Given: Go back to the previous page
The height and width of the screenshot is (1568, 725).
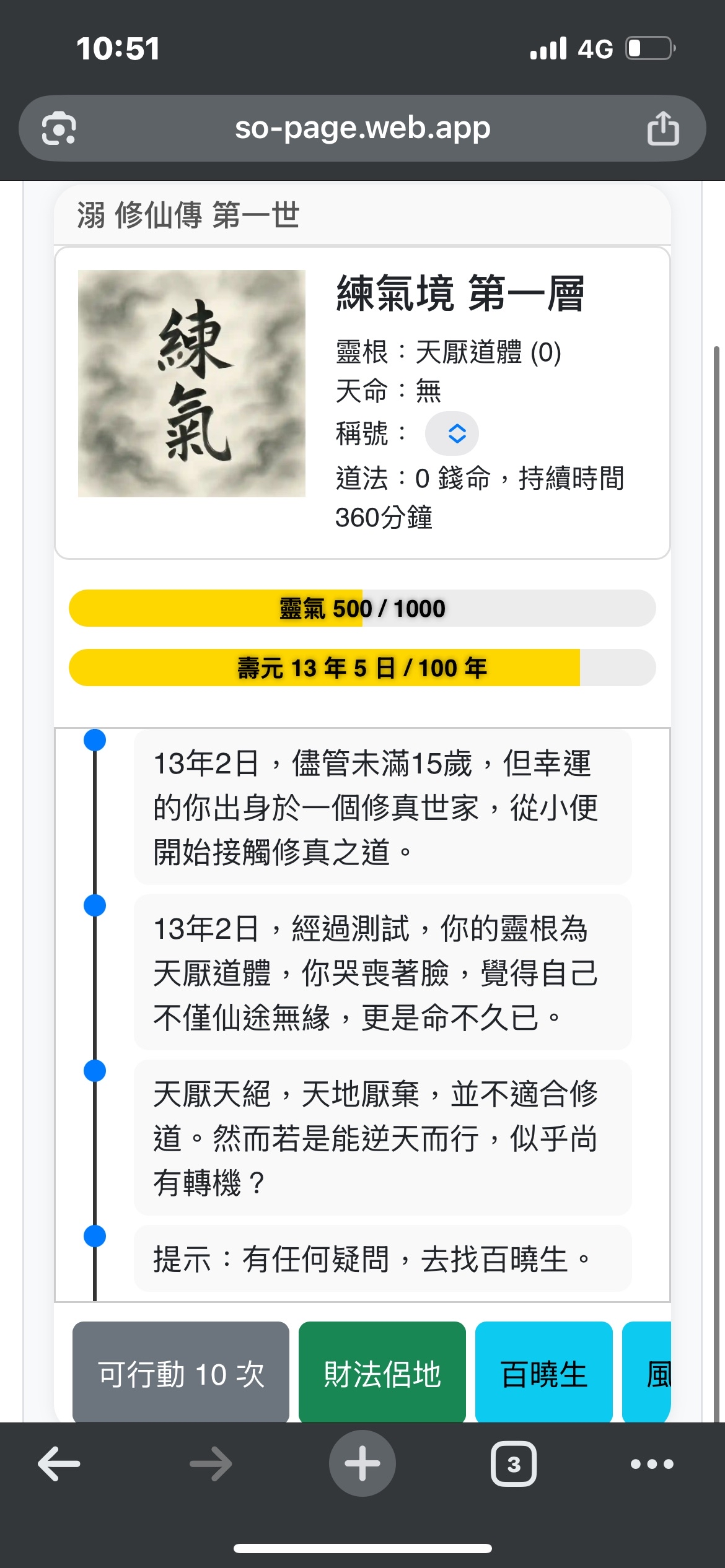Looking at the screenshot, I should click(x=59, y=1464).
